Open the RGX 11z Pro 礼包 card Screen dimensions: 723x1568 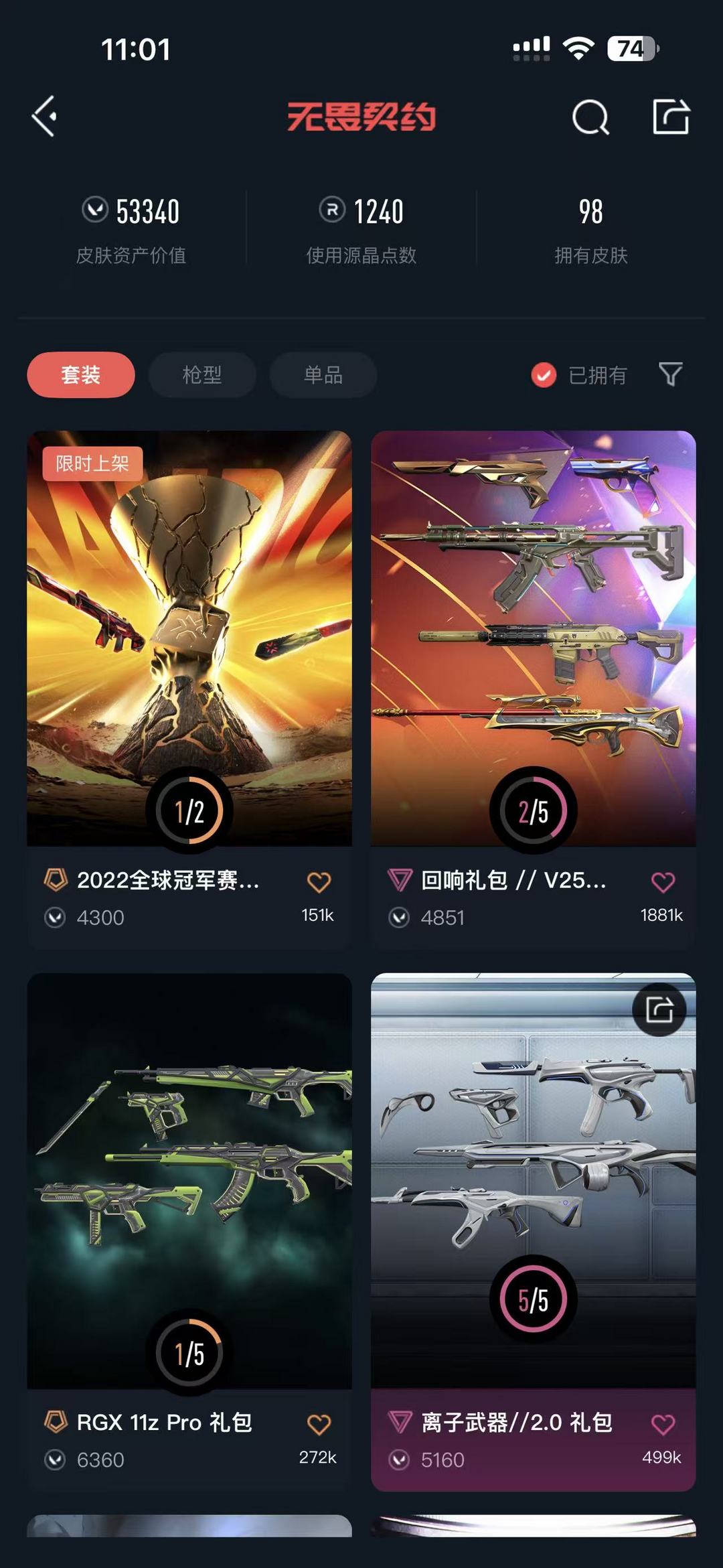189,1232
